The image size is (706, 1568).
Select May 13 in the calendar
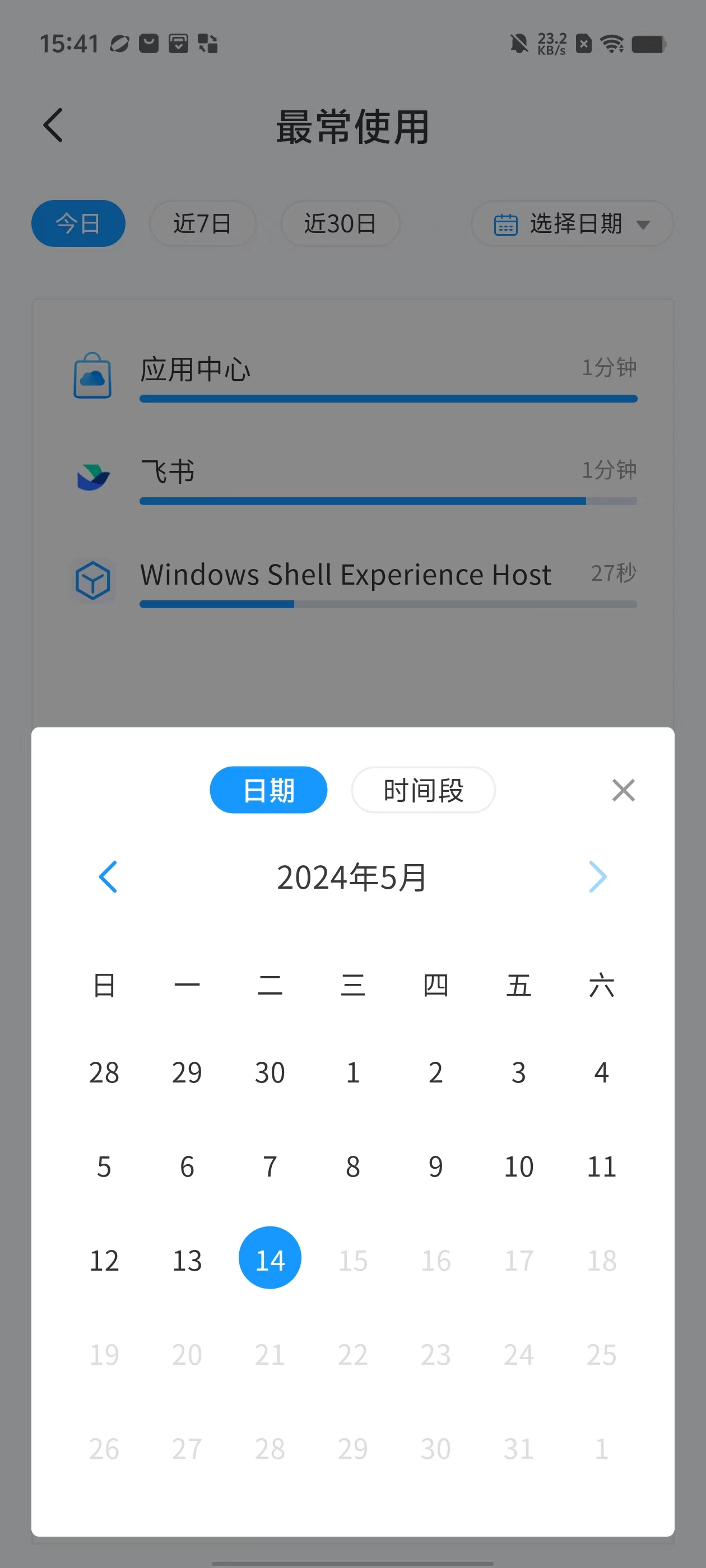[187, 1260]
